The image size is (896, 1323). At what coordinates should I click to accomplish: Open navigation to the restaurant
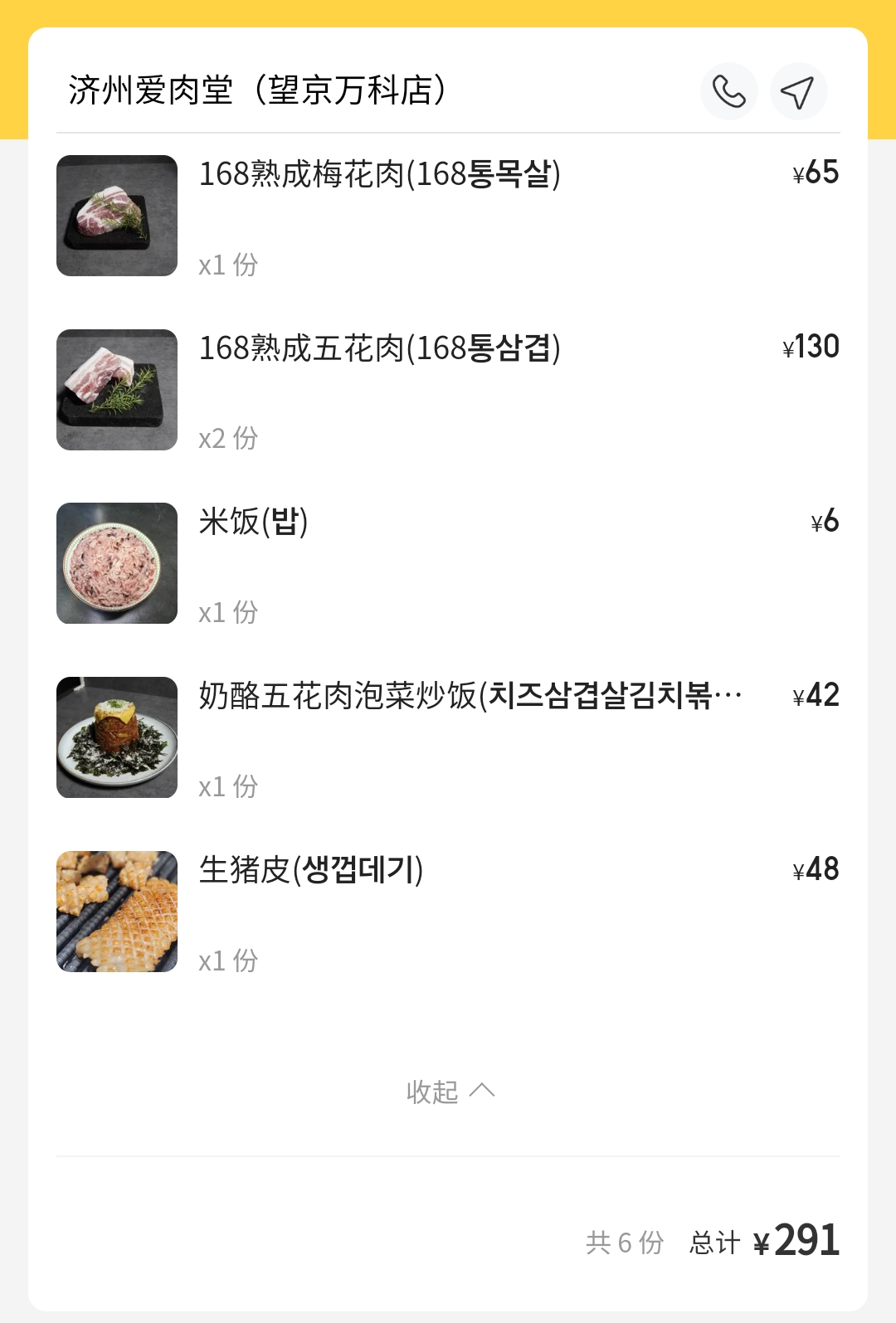798,91
